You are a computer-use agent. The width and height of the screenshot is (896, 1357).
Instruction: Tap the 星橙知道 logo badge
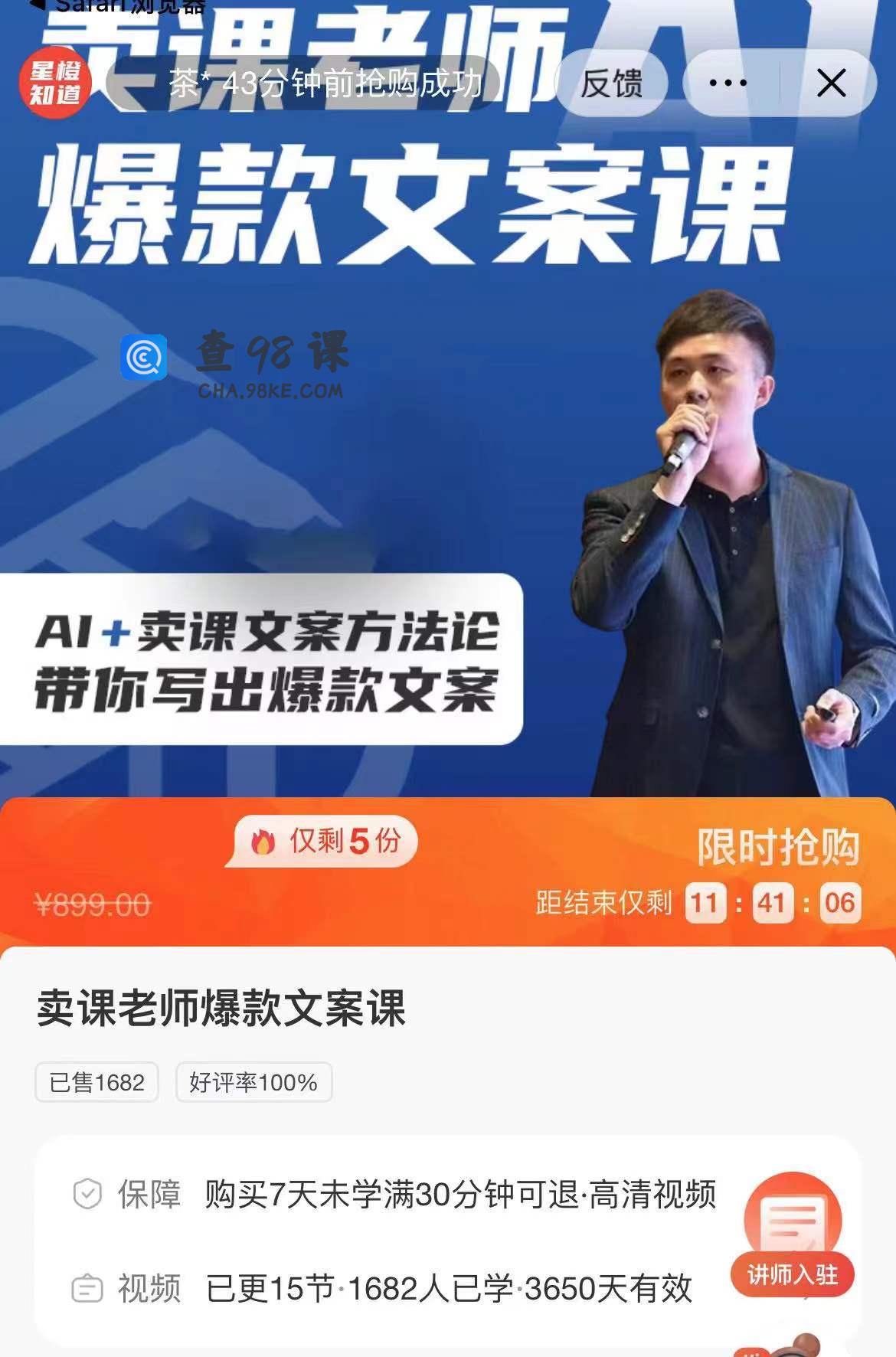[x=54, y=83]
